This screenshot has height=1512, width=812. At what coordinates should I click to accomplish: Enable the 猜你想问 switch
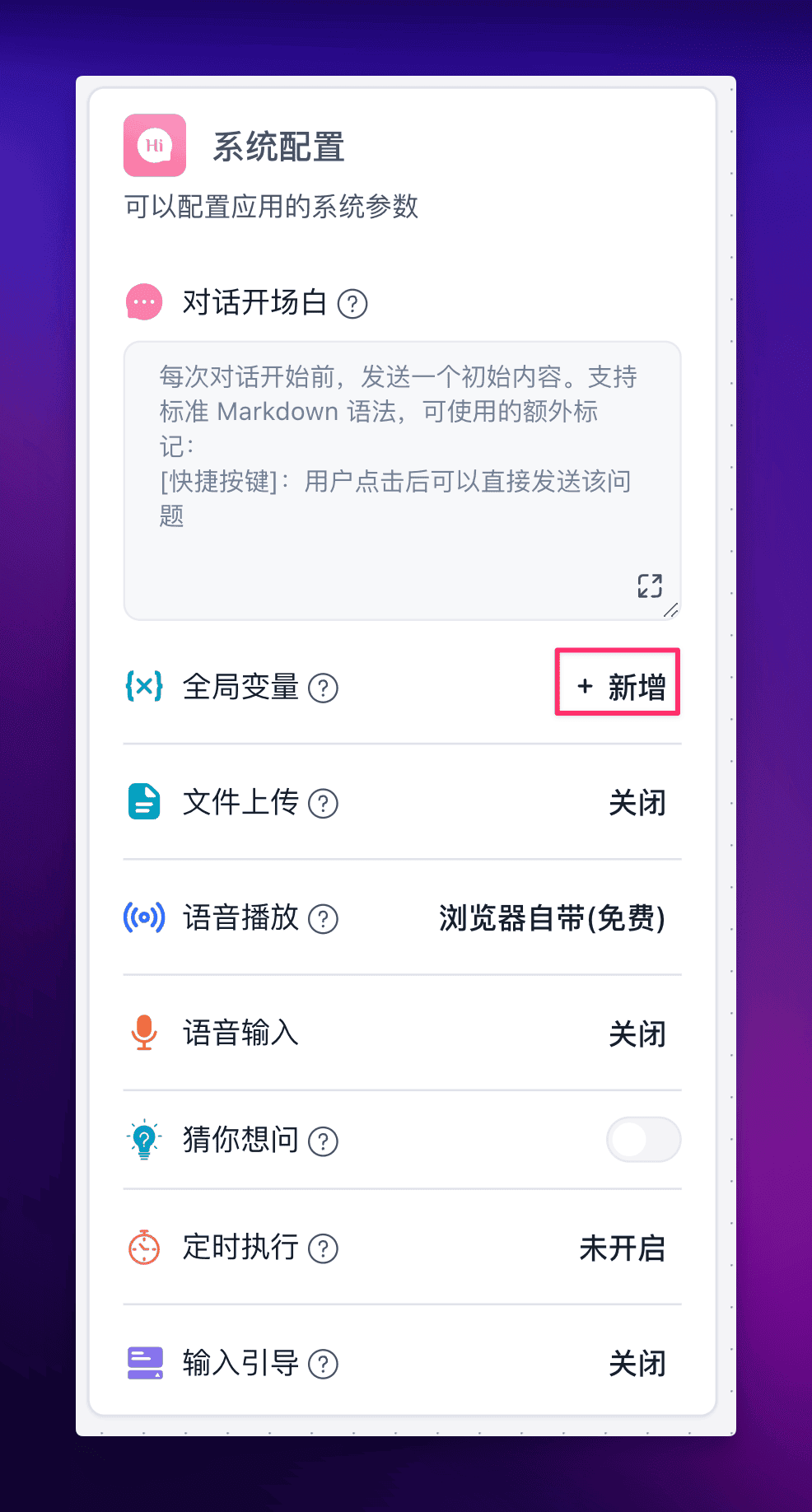tap(643, 1140)
